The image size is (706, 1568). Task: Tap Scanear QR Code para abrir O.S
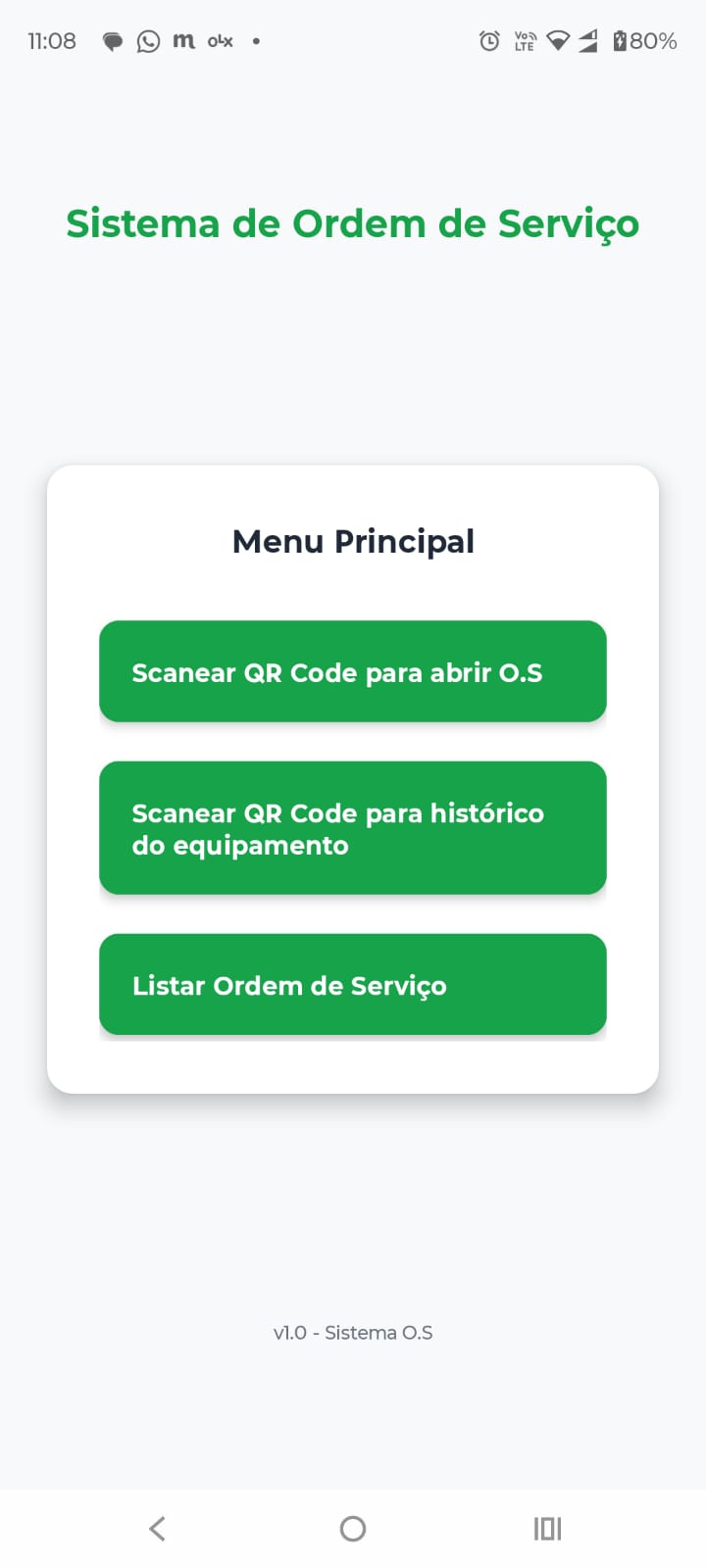[352, 671]
